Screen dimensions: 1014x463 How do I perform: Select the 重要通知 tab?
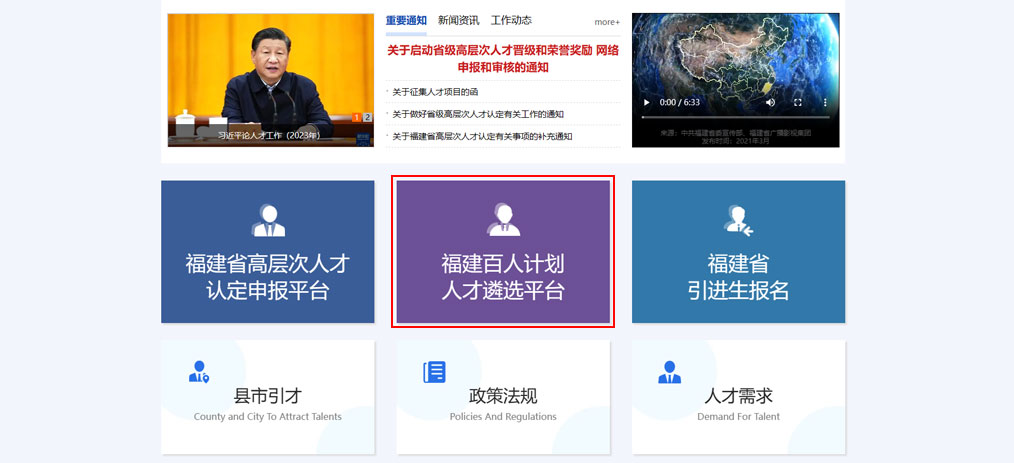(406, 20)
